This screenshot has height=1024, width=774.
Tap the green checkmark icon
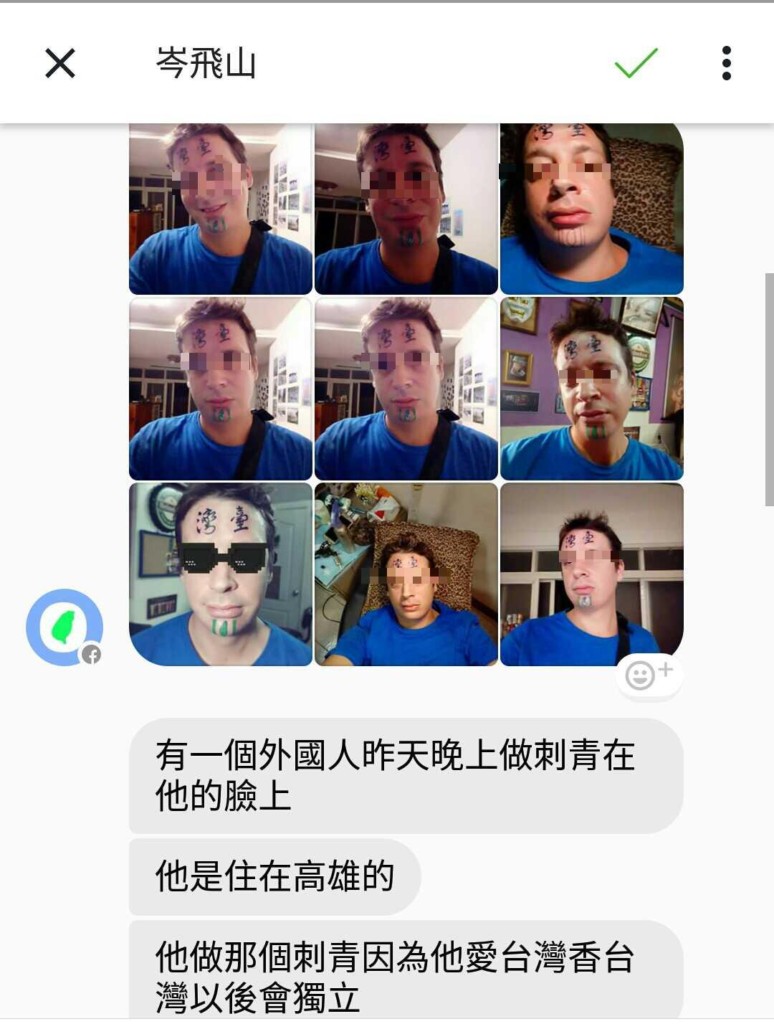[x=636, y=63]
